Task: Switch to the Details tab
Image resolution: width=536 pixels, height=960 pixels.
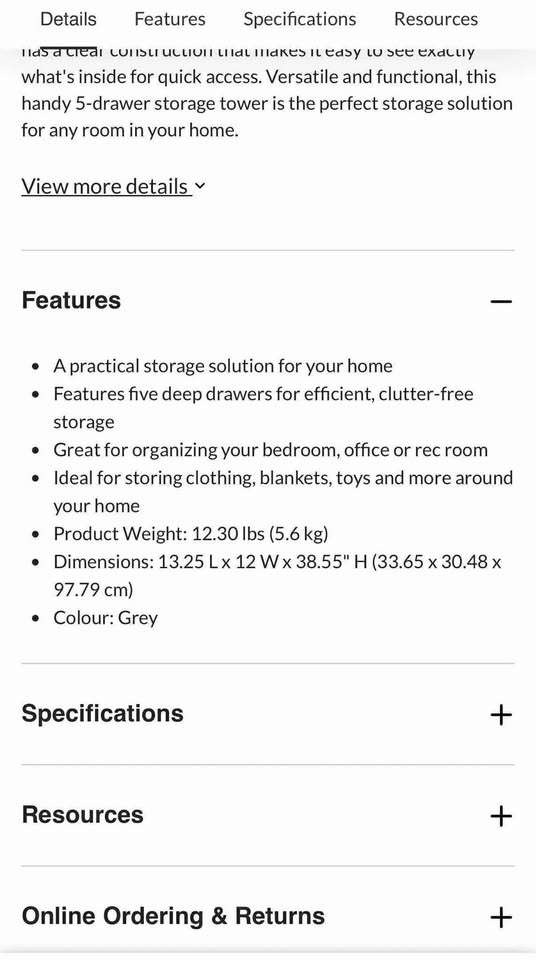Action: pos(68,19)
